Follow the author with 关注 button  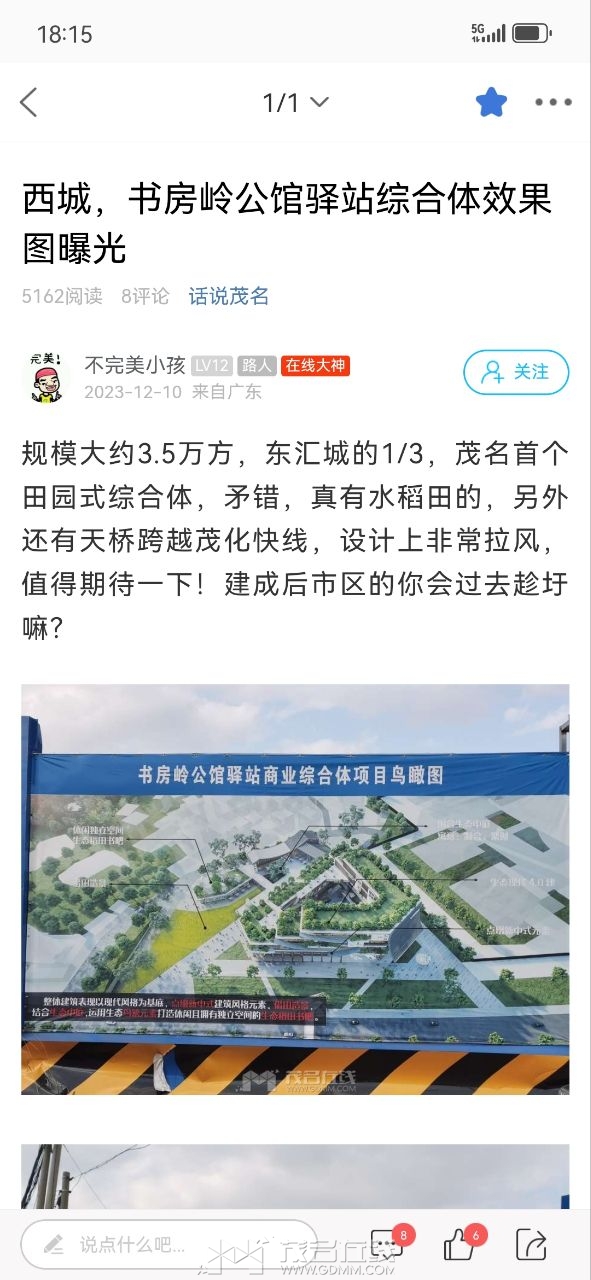tap(516, 372)
